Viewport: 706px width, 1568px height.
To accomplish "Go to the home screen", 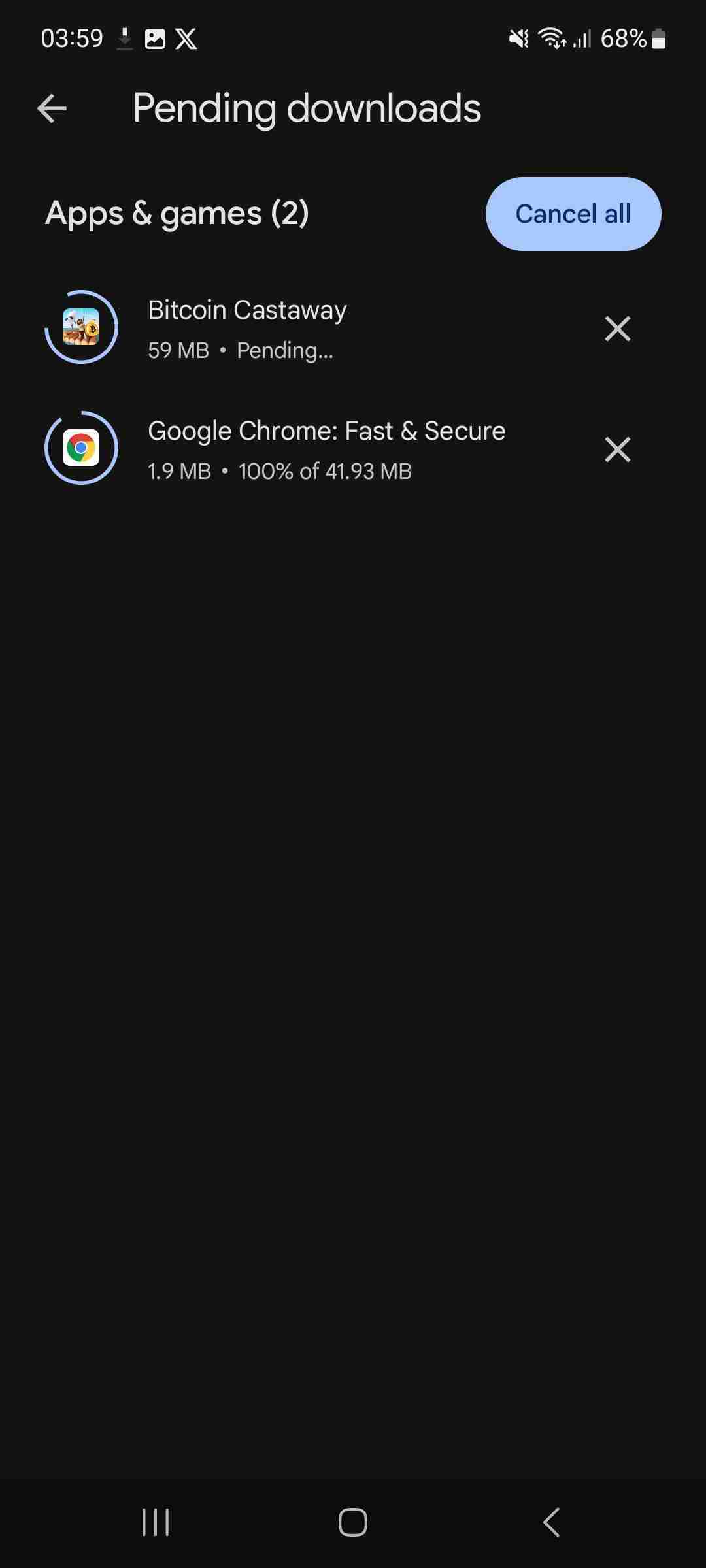I will tap(353, 1522).
